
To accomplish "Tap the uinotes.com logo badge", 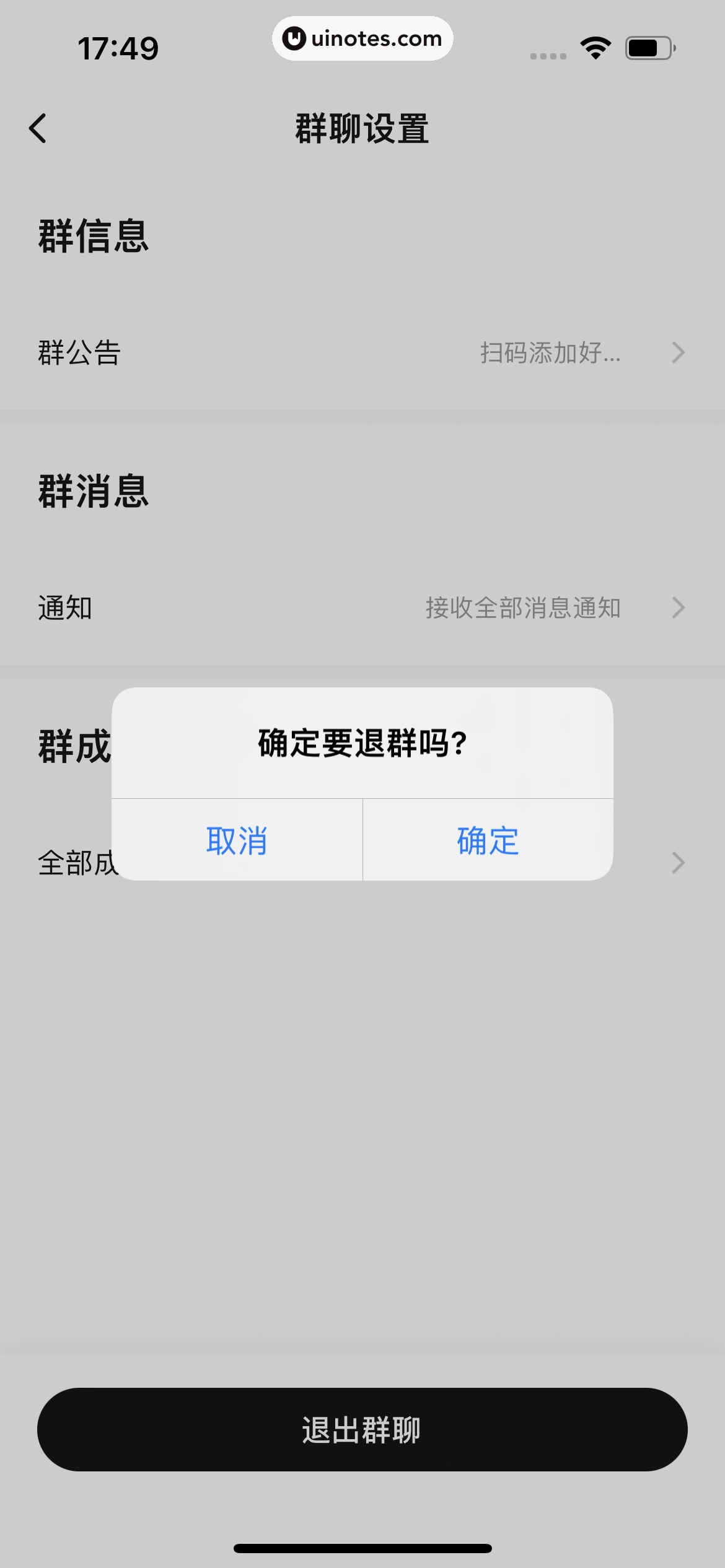I will pyautogui.click(x=362, y=38).
